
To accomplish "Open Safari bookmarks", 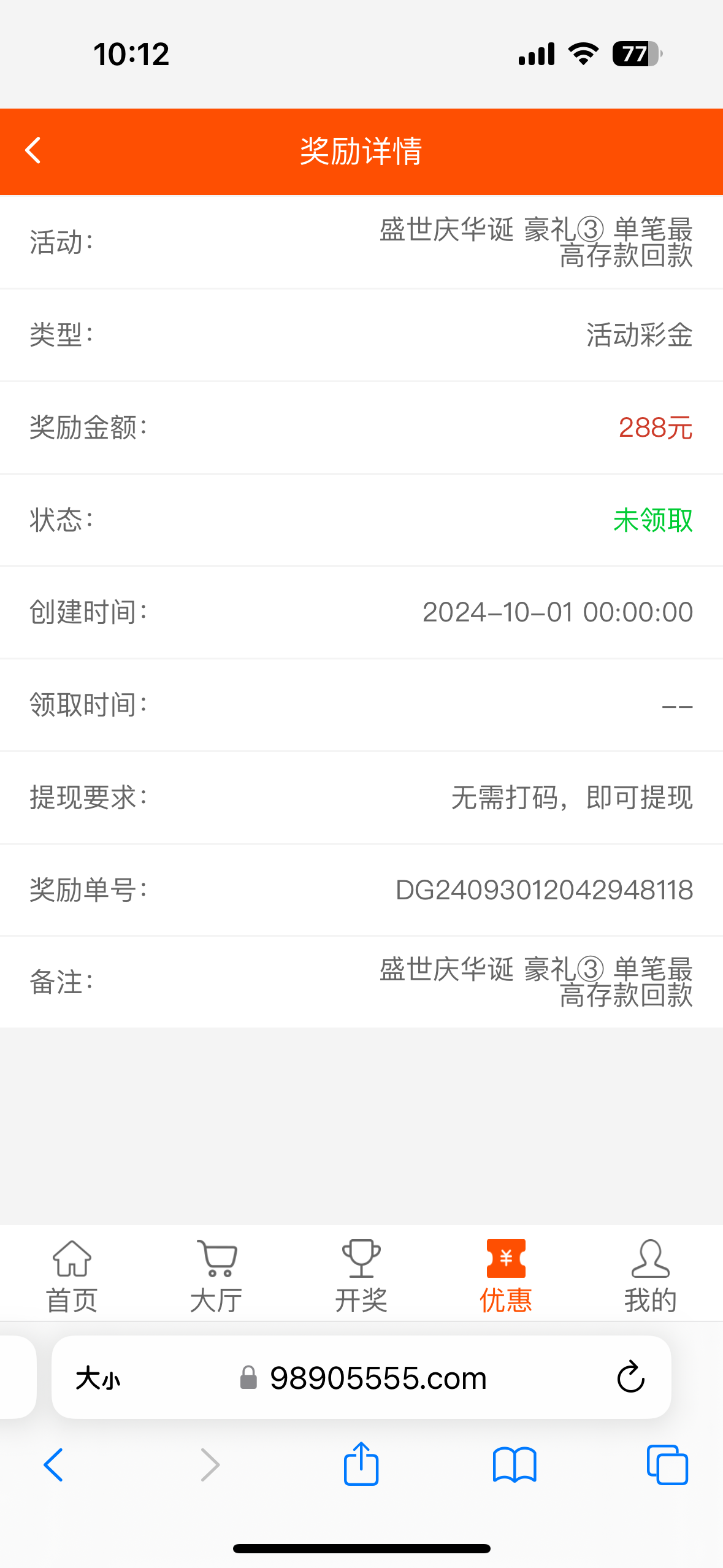I will pos(515,1464).
